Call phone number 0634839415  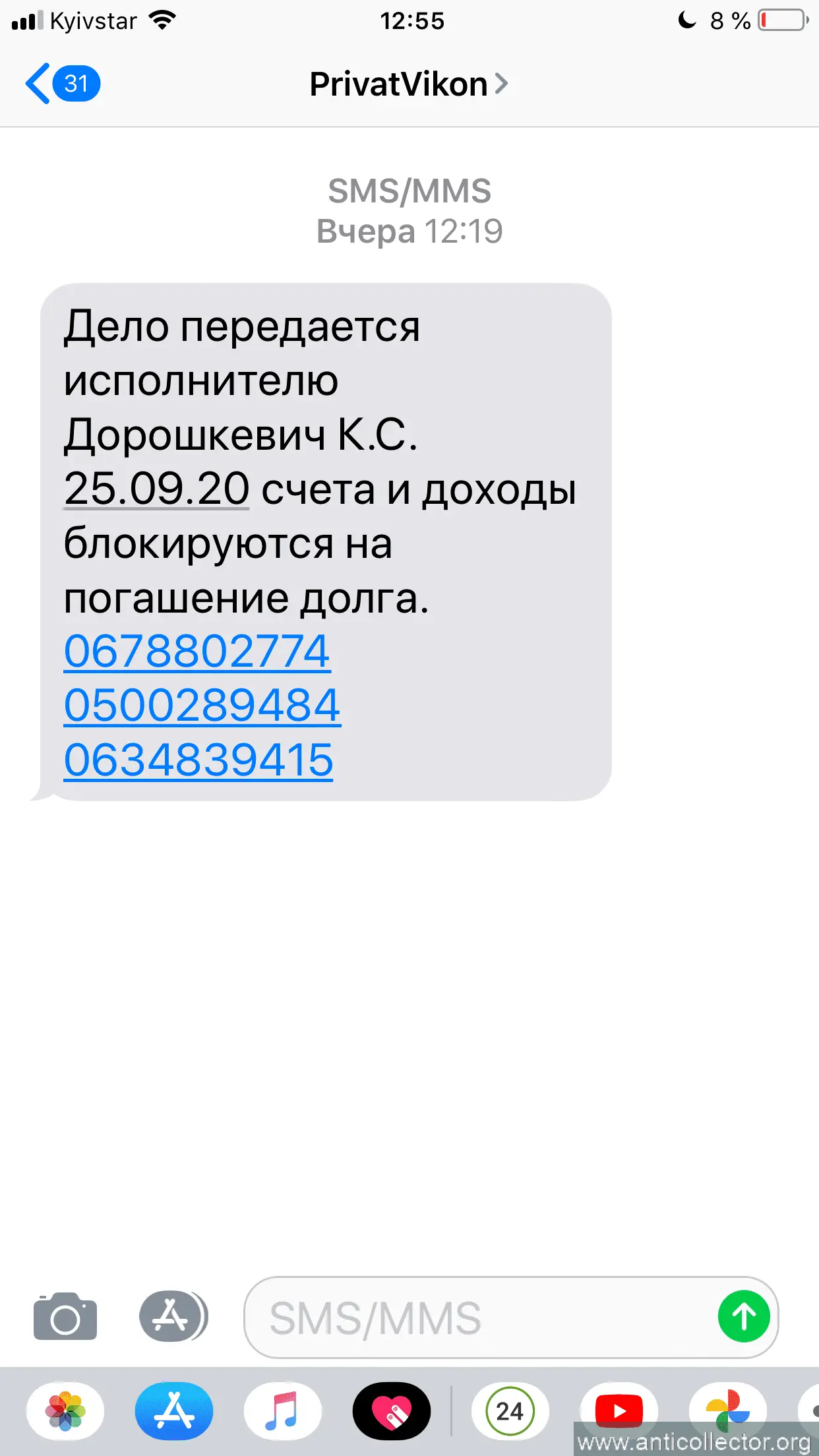pos(198,760)
